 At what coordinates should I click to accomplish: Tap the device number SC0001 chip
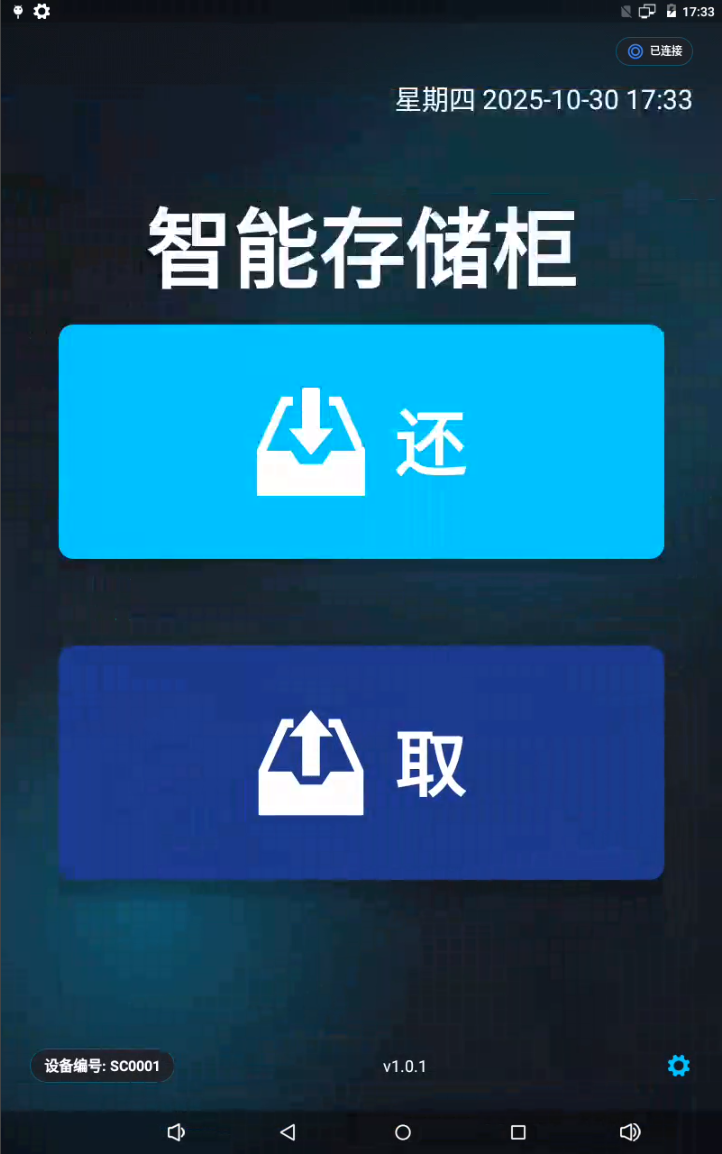point(102,1066)
